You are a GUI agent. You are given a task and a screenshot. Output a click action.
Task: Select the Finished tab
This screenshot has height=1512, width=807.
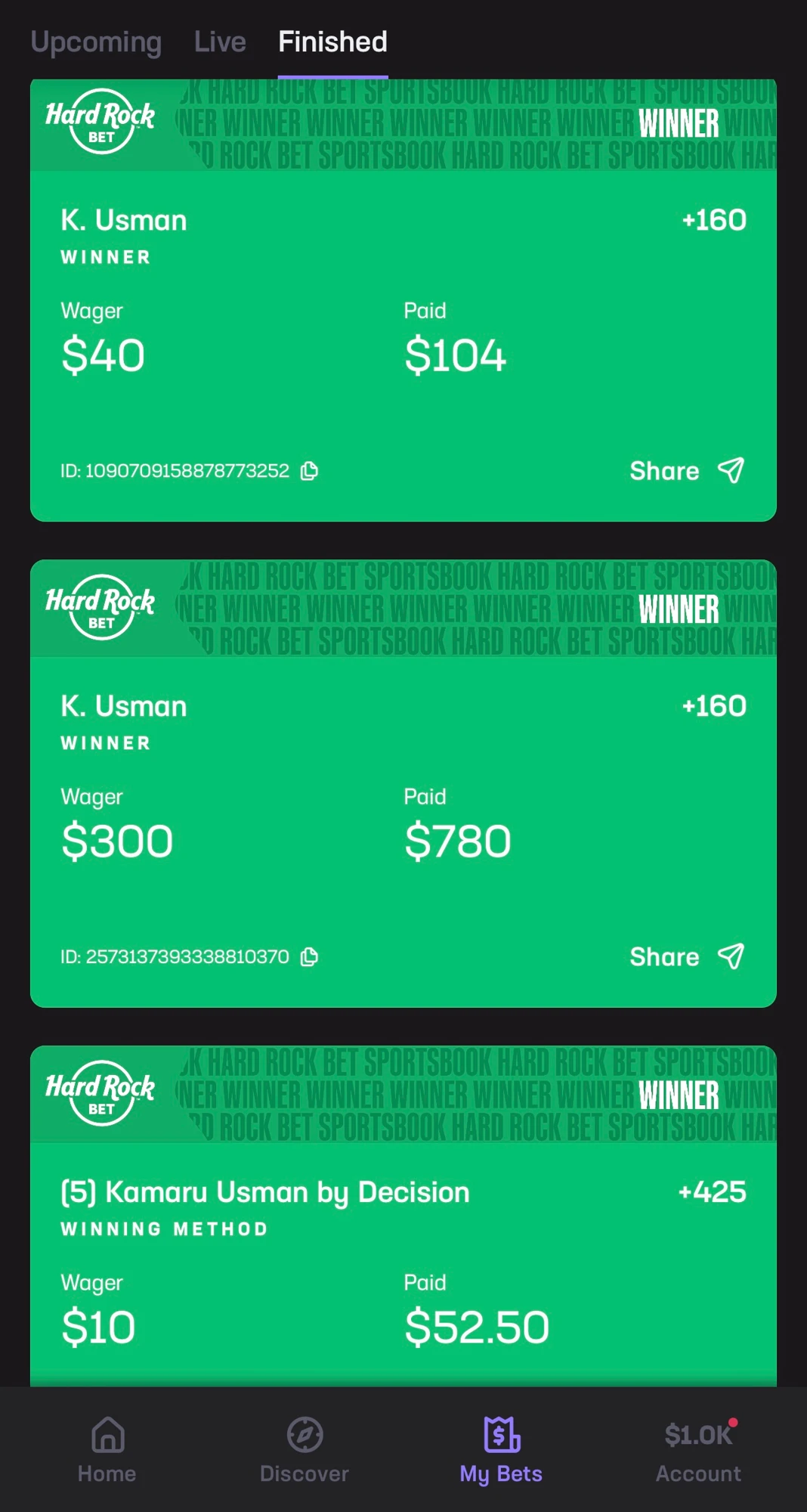[332, 42]
